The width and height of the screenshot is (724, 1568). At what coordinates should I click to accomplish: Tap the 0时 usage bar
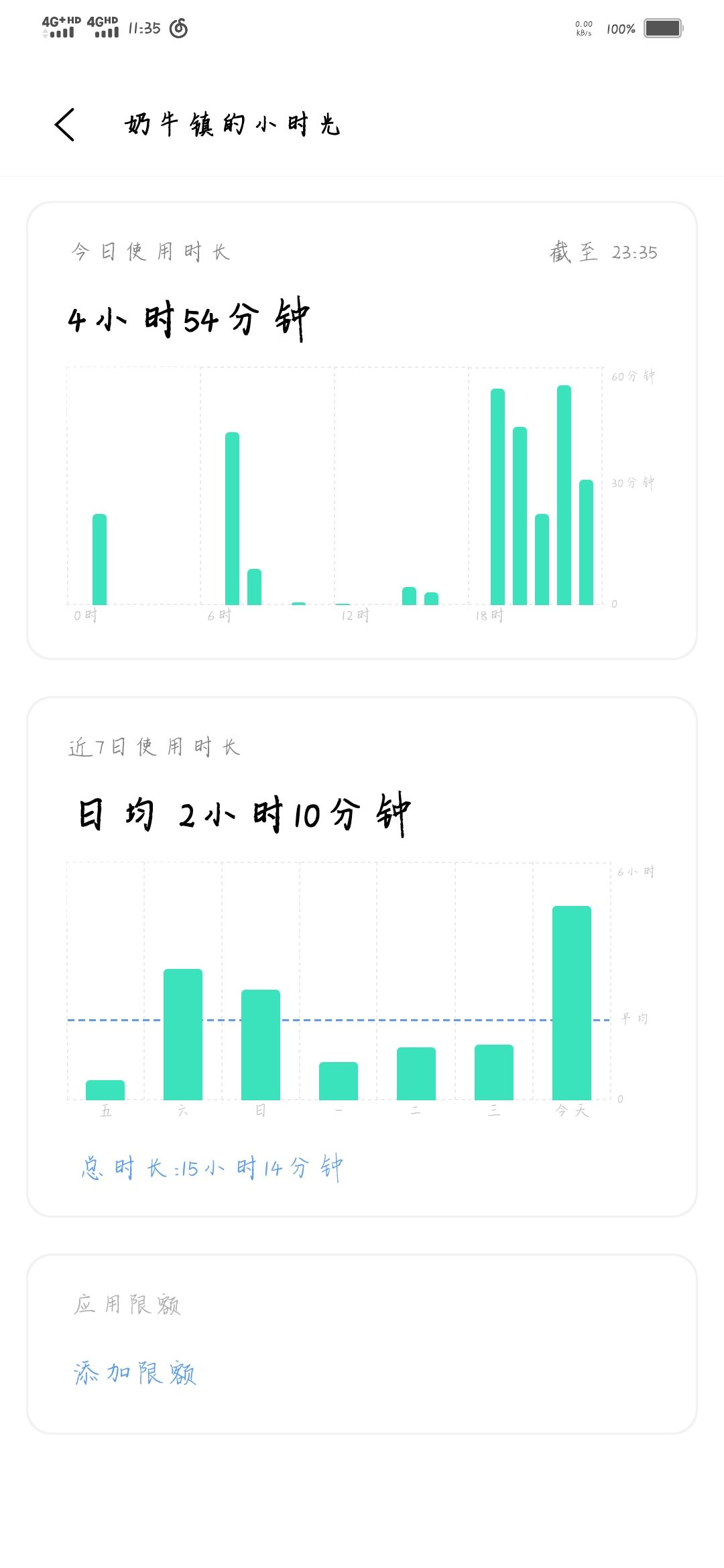(99, 560)
